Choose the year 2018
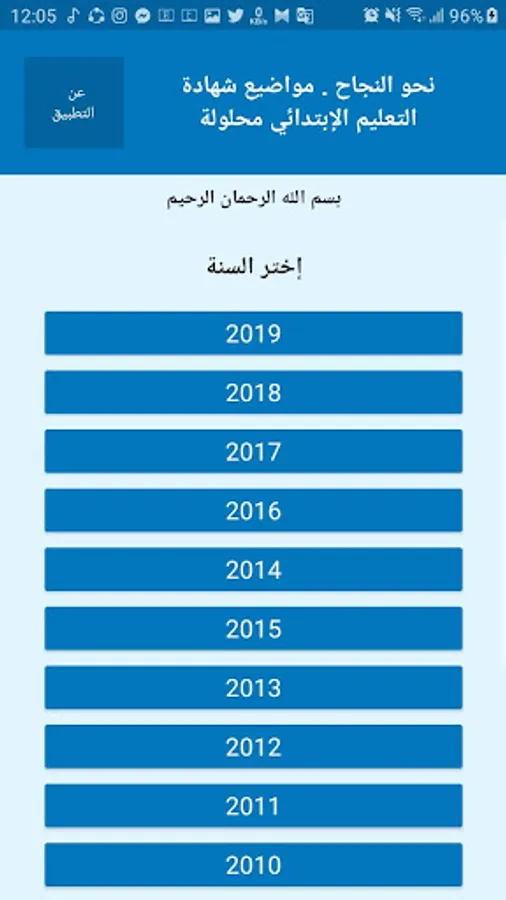The width and height of the screenshot is (506, 900). (x=254, y=392)
